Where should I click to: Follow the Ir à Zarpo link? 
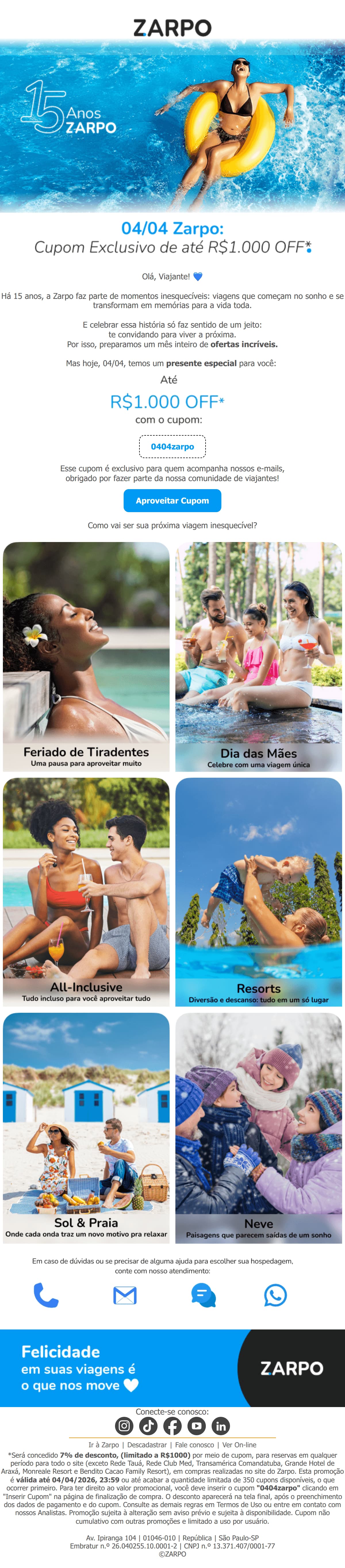pyautogui.click(x=103, y=1444)
